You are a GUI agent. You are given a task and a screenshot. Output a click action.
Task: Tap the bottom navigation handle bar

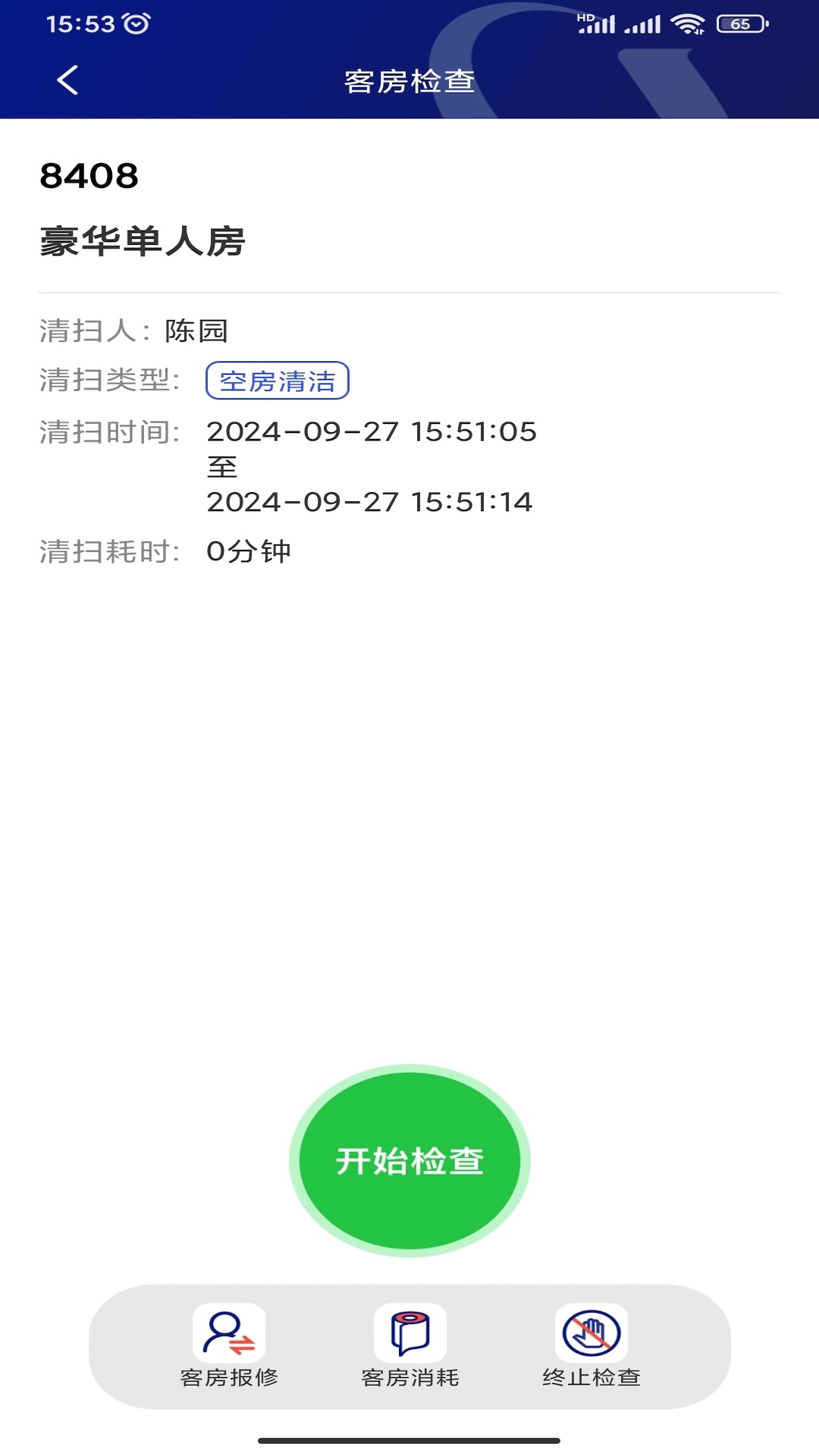click(x=409, y=1440)
